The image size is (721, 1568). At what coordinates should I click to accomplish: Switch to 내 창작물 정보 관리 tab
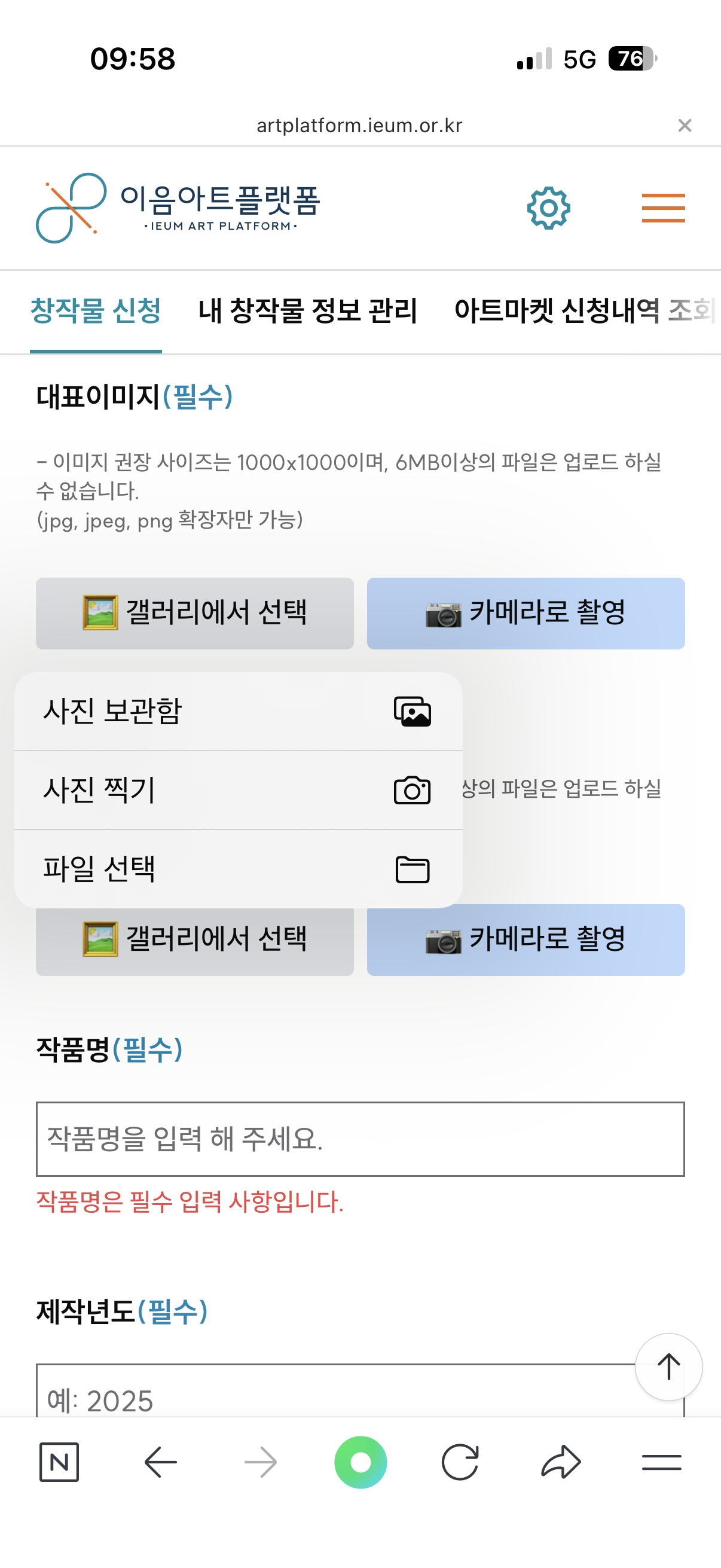308,311
